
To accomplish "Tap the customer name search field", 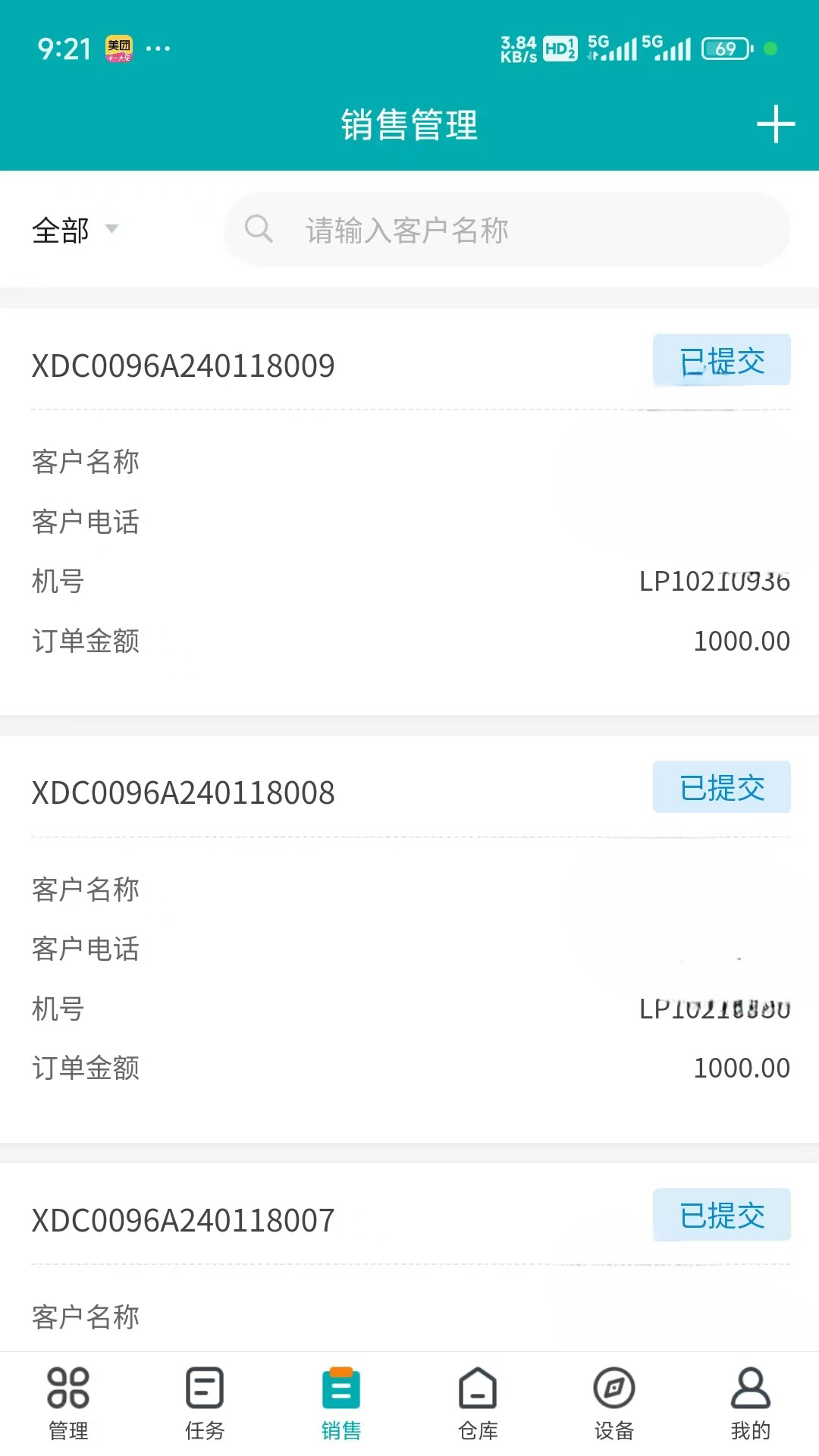I will tap(507, 230).
